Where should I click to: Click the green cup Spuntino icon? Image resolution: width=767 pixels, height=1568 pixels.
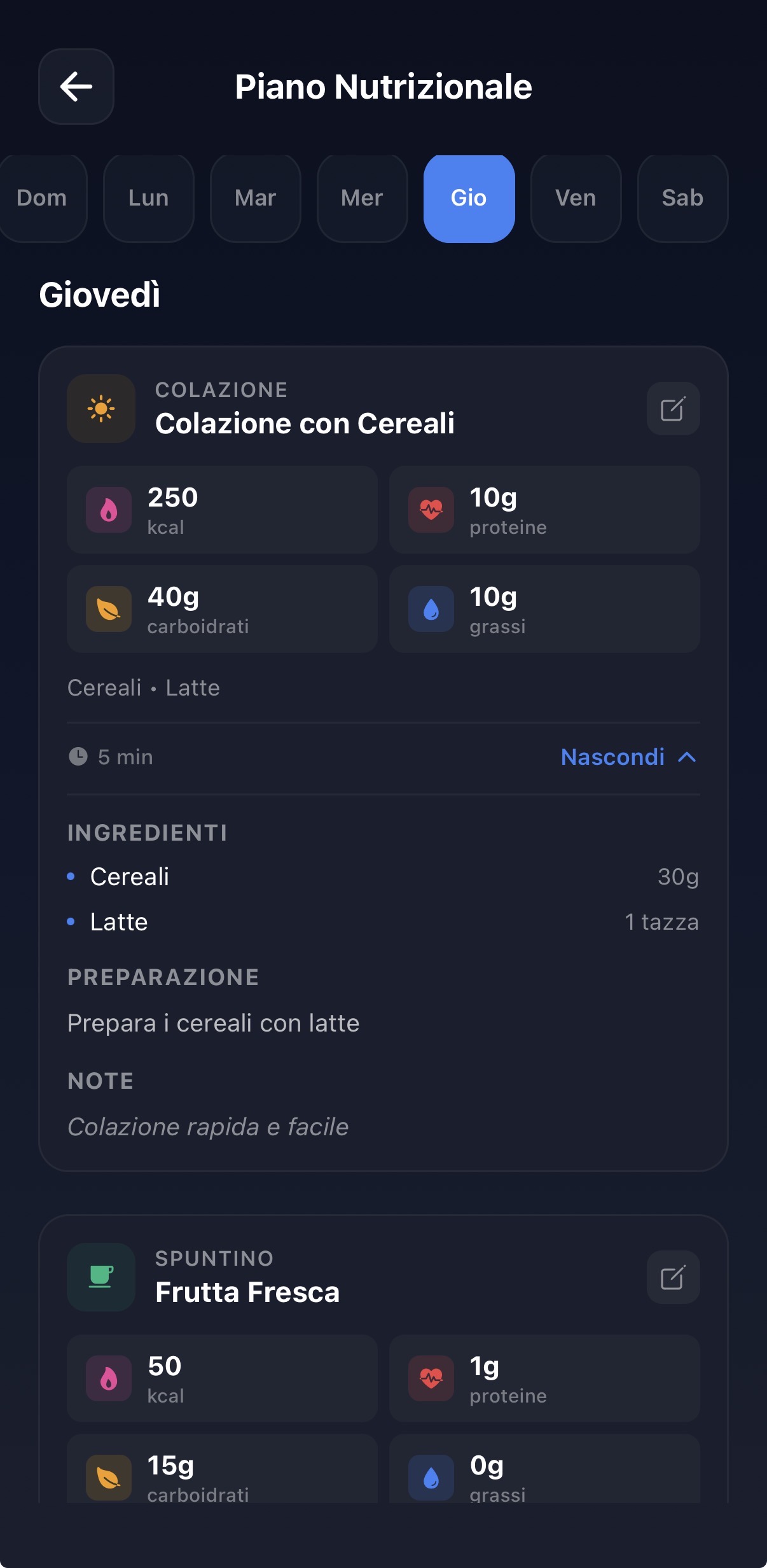(100, 1277)
